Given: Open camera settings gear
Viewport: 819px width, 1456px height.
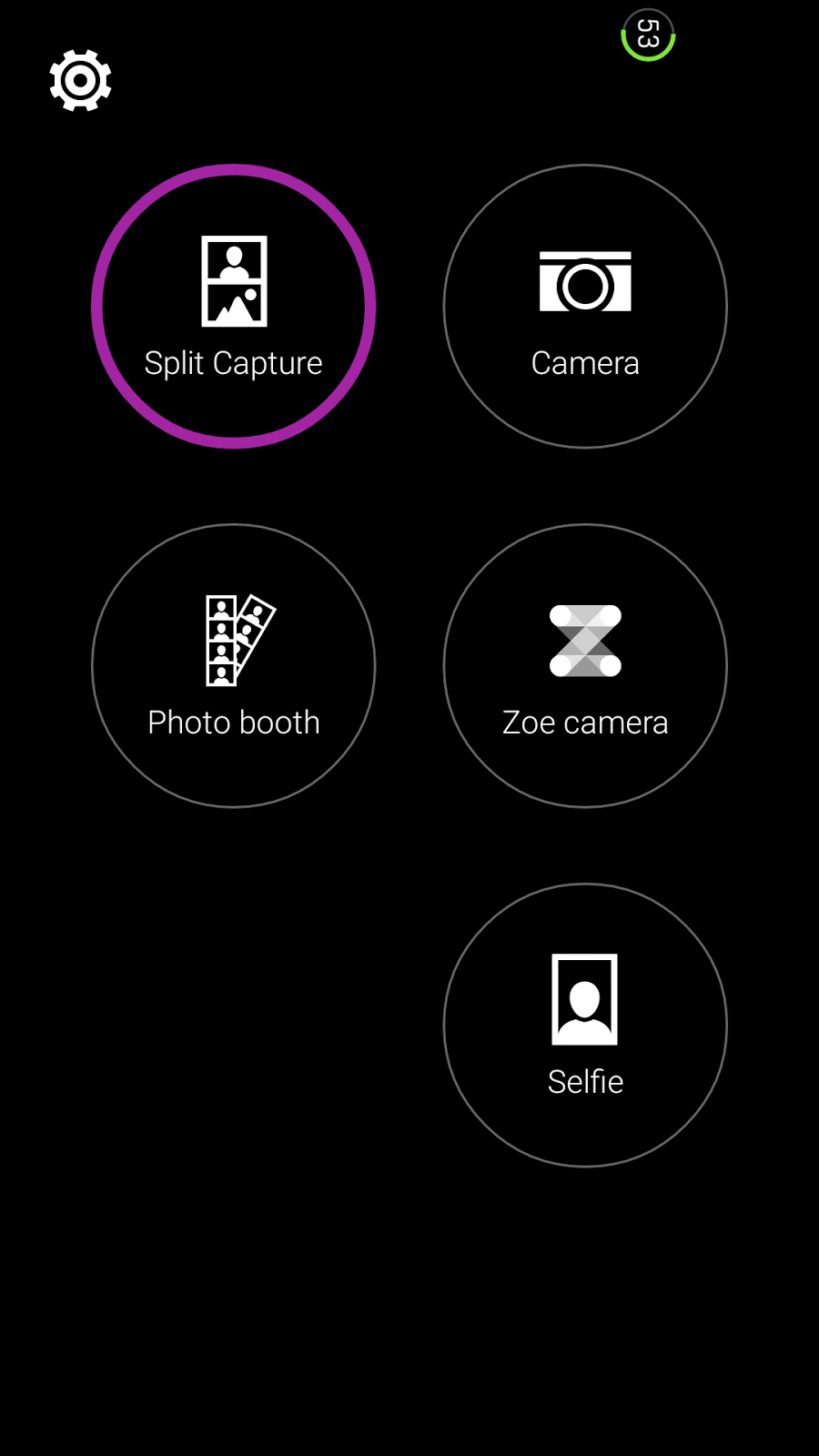Looking at the screenshot, I should point(80,81).
